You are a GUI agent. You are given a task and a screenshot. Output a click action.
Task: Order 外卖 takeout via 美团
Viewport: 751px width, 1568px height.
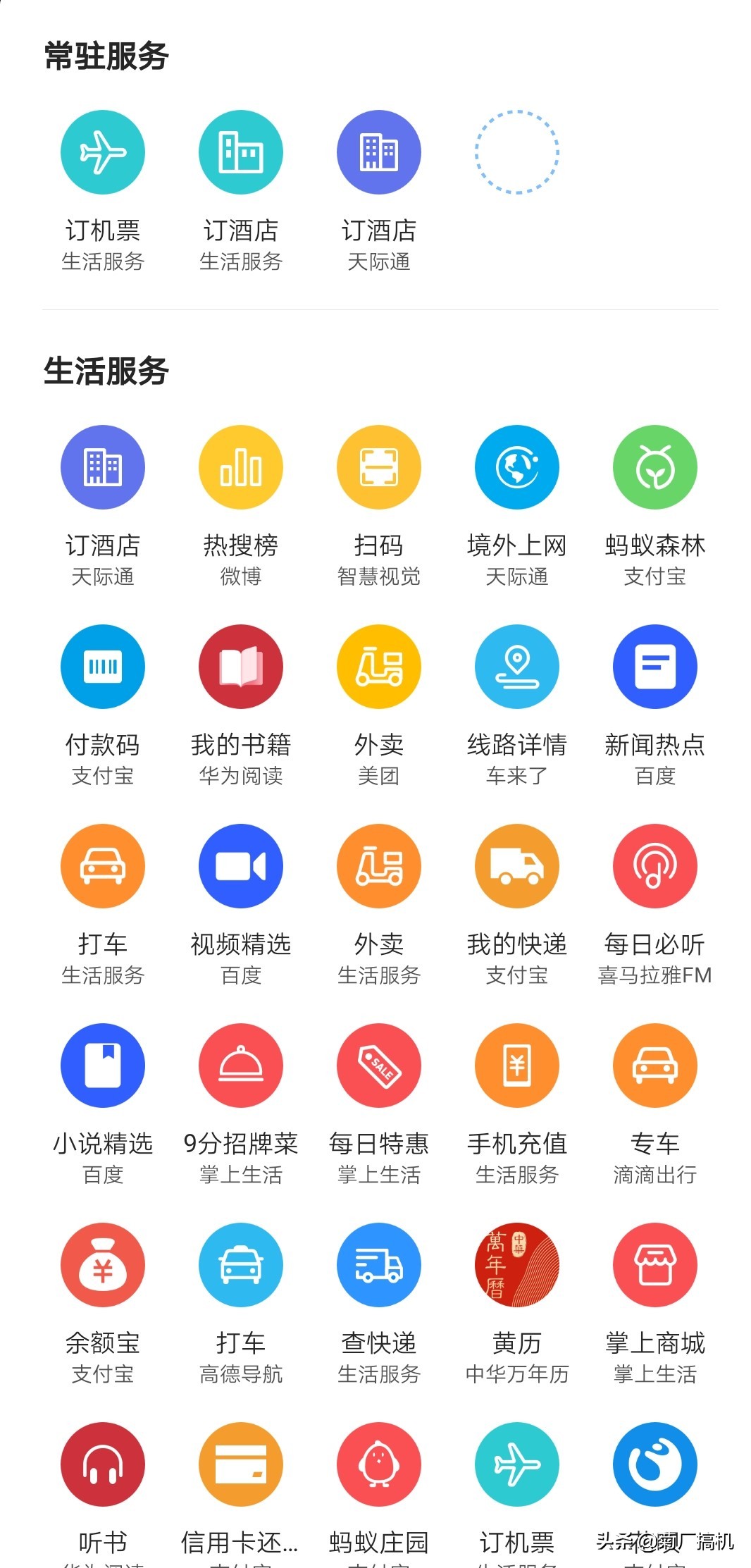[378, 666]
